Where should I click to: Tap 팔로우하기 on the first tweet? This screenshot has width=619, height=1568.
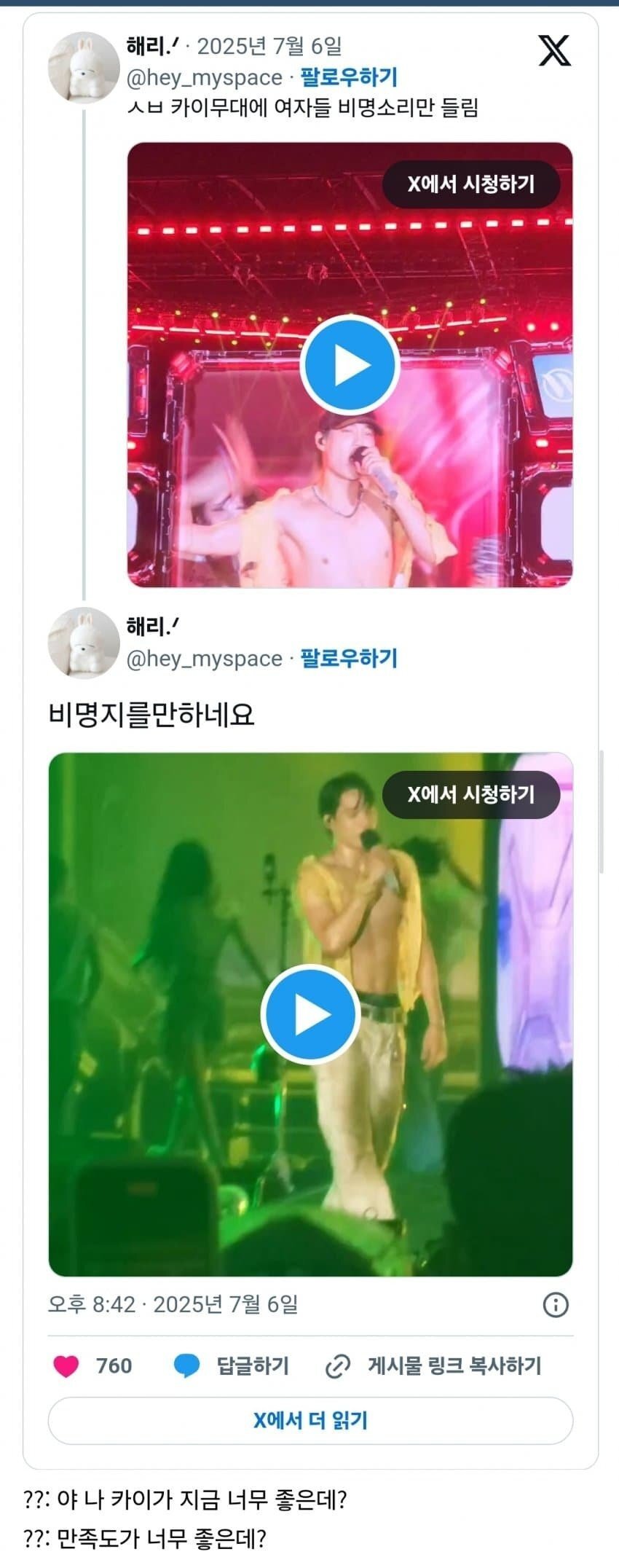click(349, 77)
